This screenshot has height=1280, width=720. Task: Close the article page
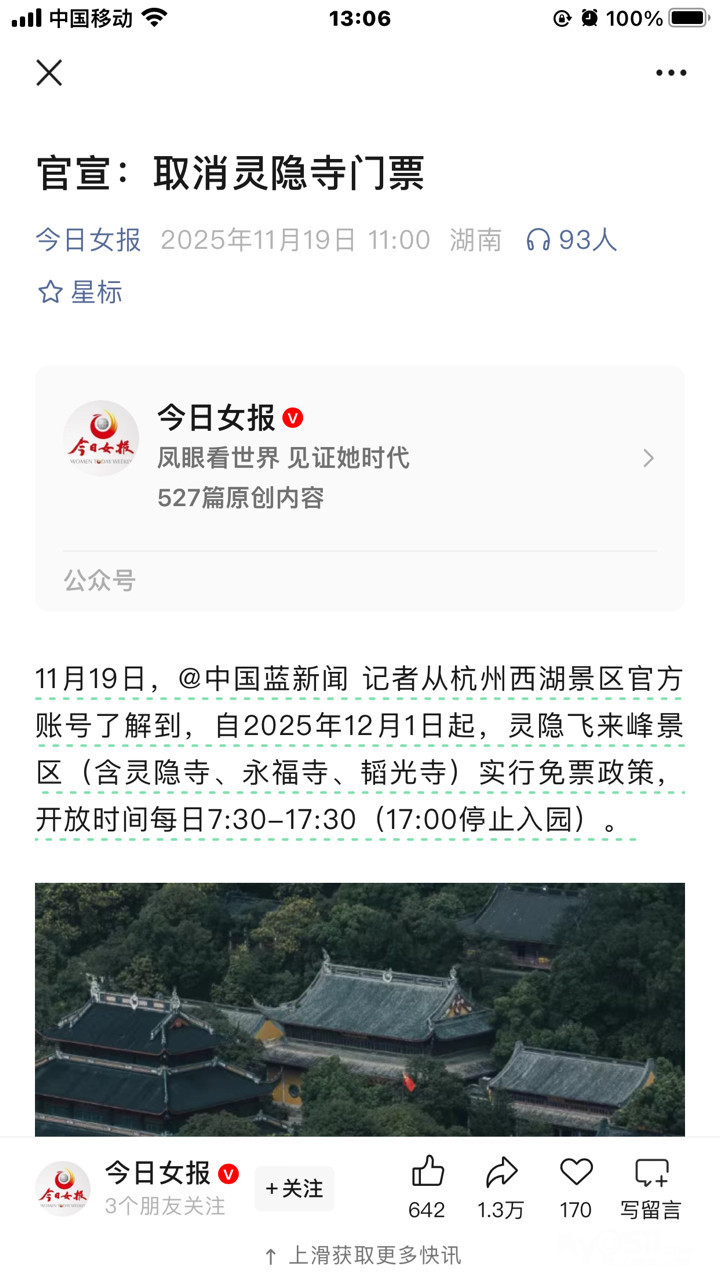click(x=49, y=73)
